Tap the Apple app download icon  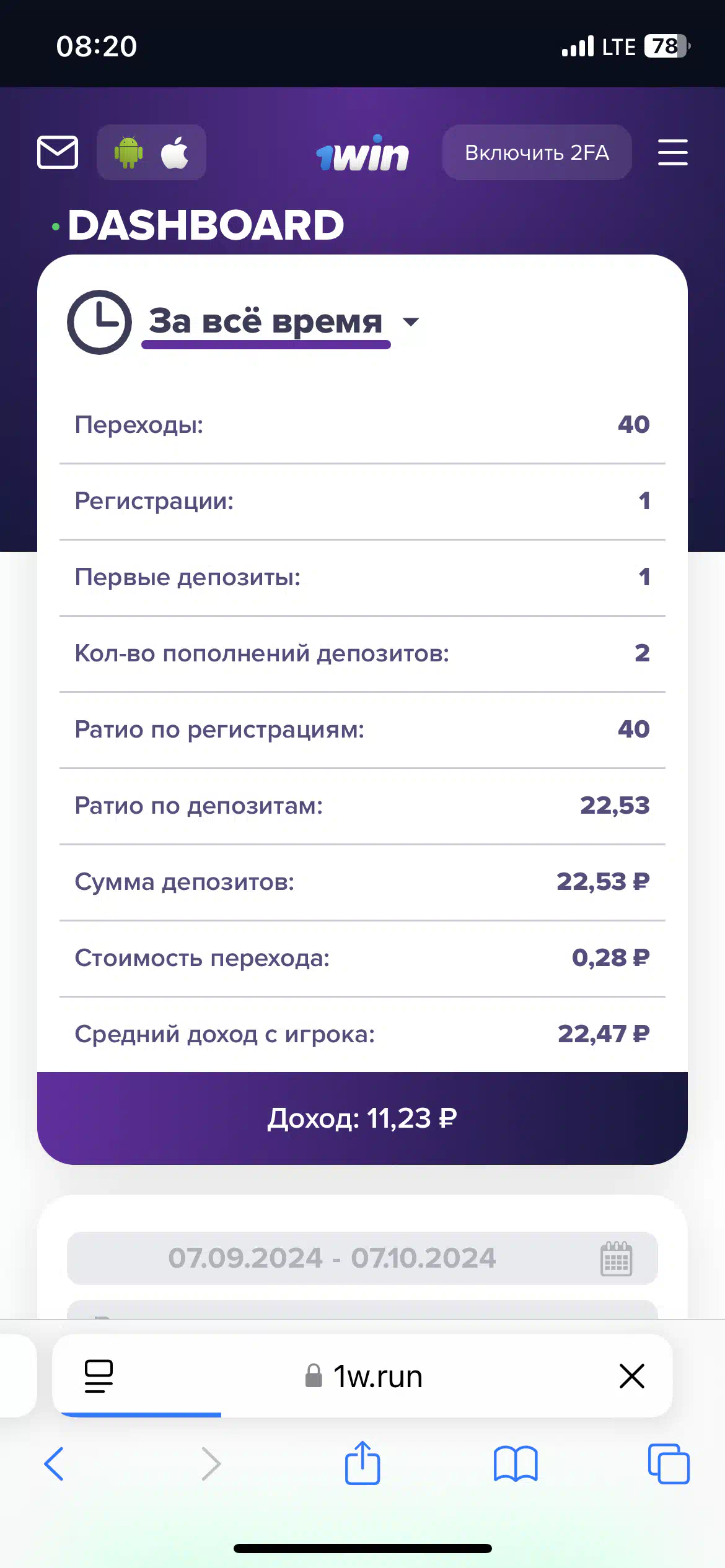pos(175,153)
